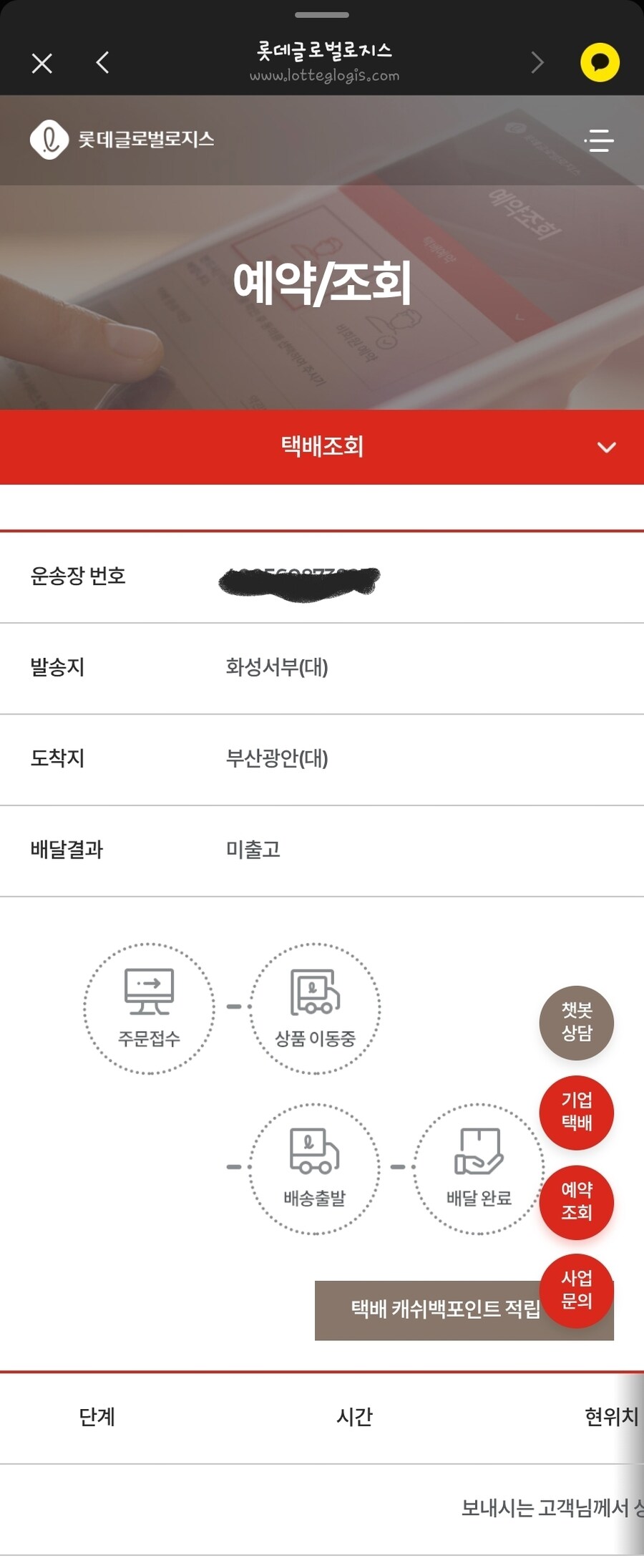Tap the www.lotteglogis.com address text
This screenshot has height=1568, width=644.
(322, 74)
